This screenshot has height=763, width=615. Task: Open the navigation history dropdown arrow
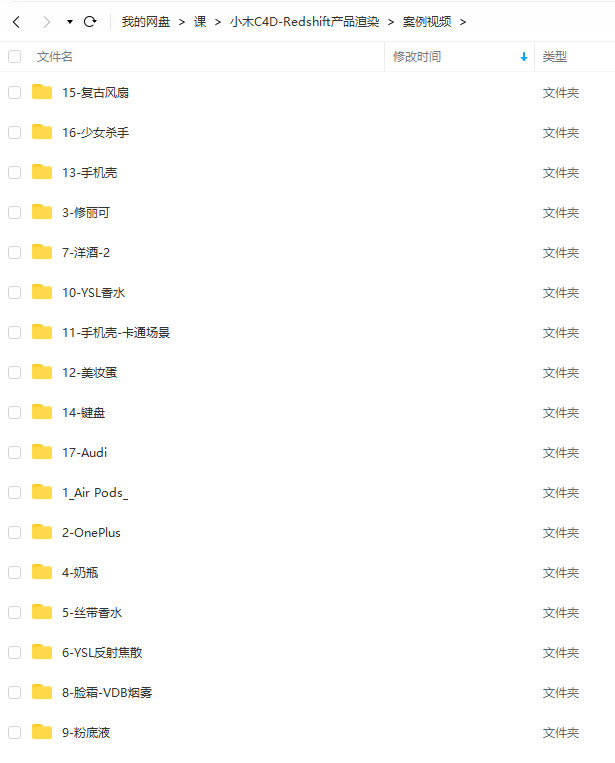[x=70, y=21]
